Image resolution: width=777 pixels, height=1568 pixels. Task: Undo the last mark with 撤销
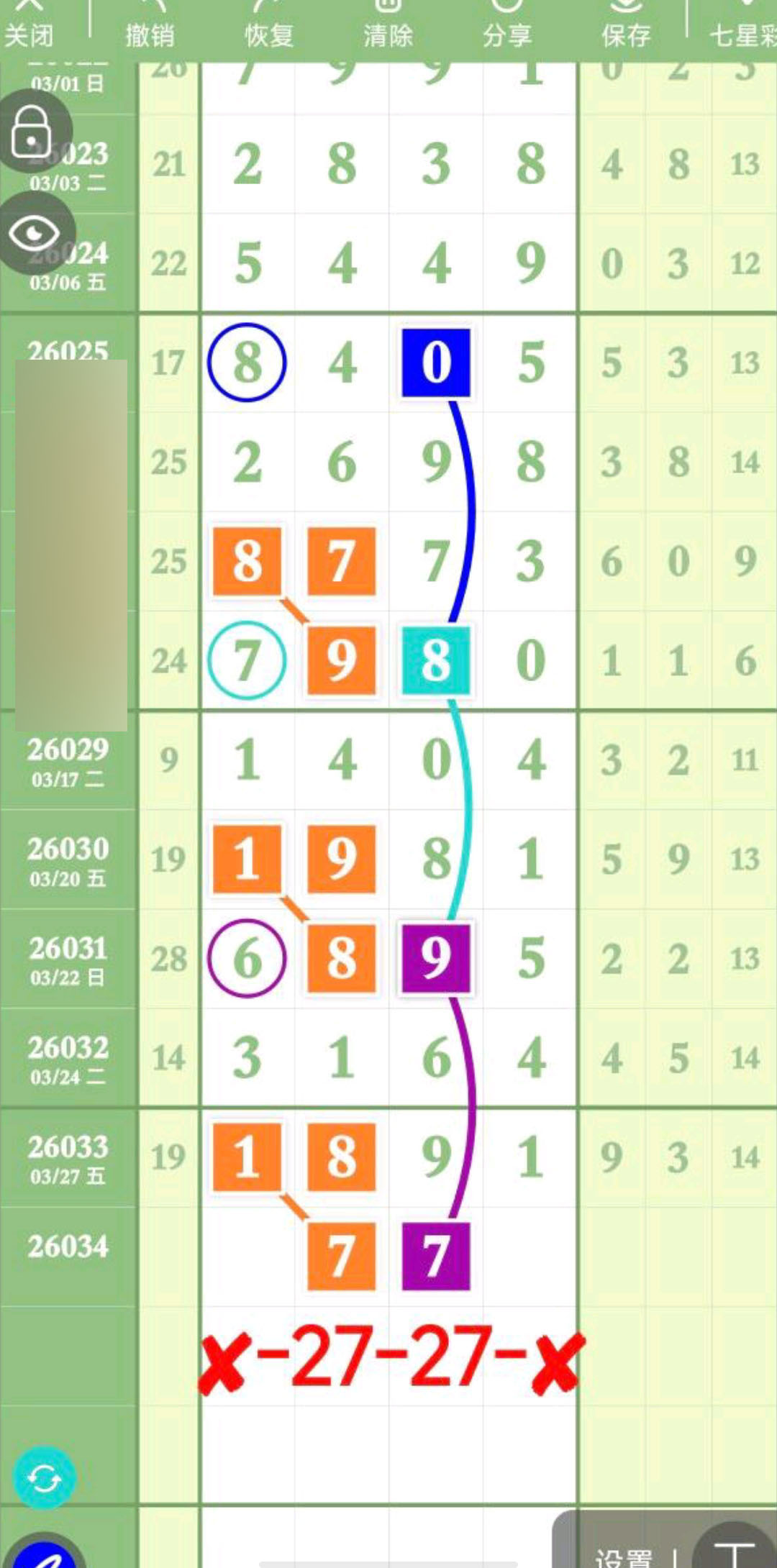150,29
